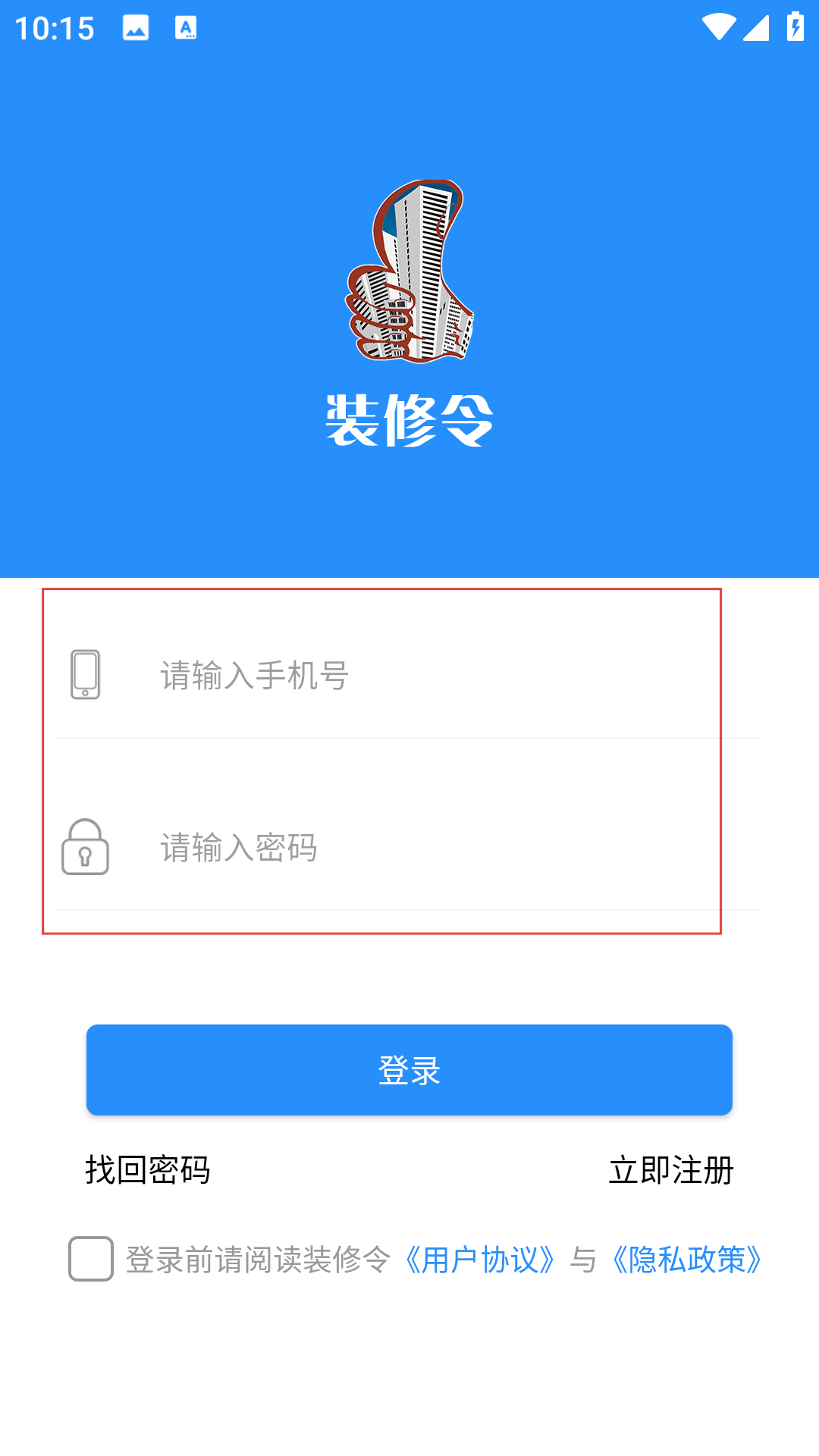Check the agreement checkbox before login

coord(91,1259)
